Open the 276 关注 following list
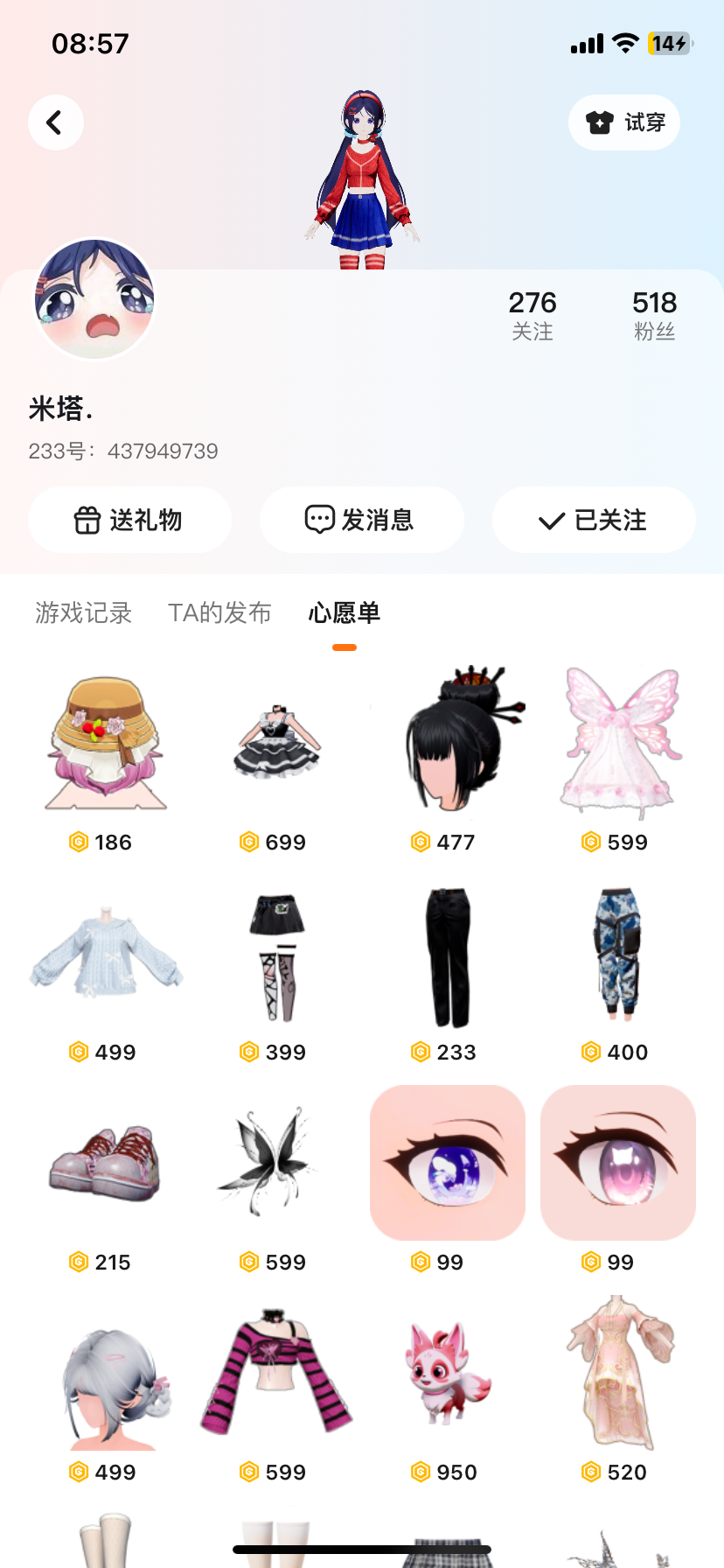The width and height of the screenshot is (724, 1568). click(x=532, y=315)
